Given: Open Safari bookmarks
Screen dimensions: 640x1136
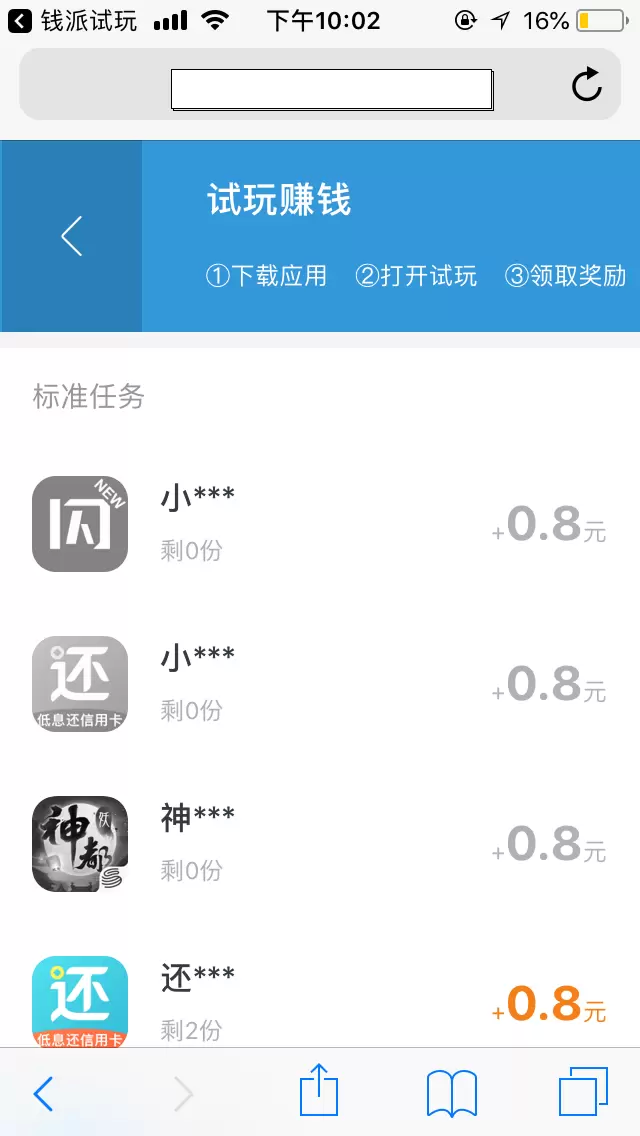Looking at the screenshot, I should tap(451, 1093).
